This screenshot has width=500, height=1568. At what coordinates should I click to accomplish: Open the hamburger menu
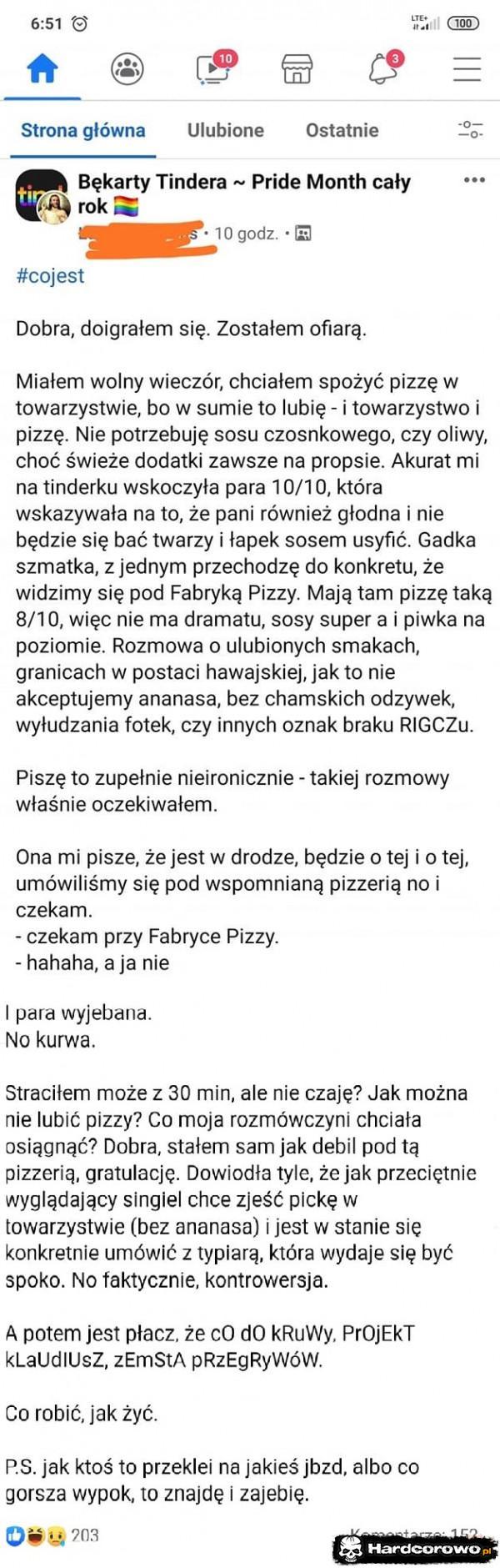467,69
